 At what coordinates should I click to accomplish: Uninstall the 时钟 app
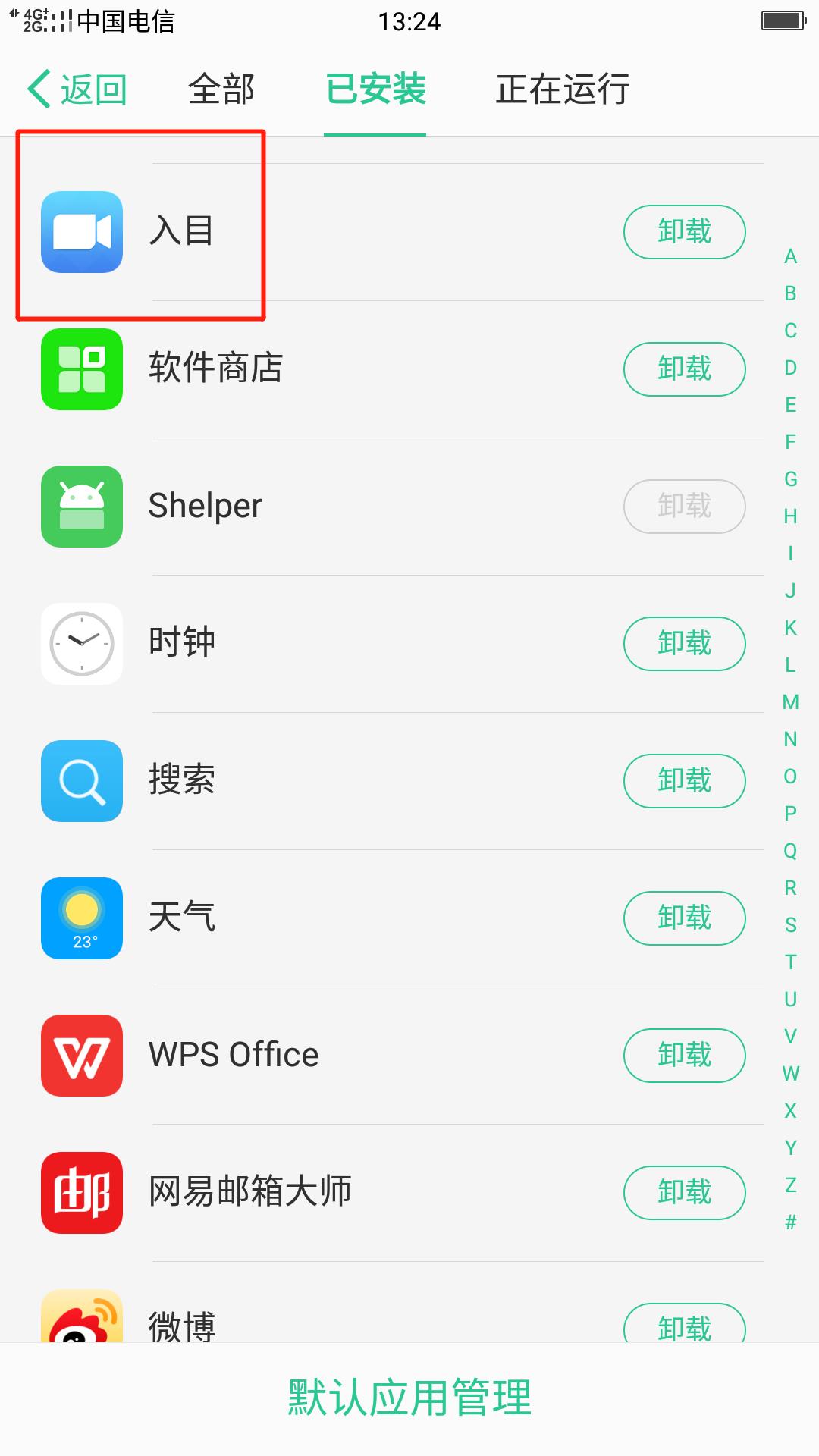685,644
